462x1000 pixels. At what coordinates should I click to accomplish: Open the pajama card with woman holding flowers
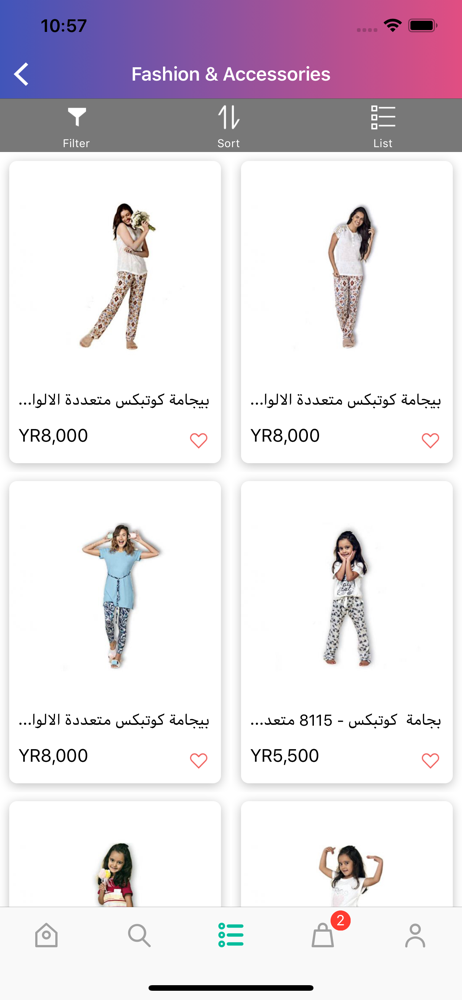click(x=115, y=312)
